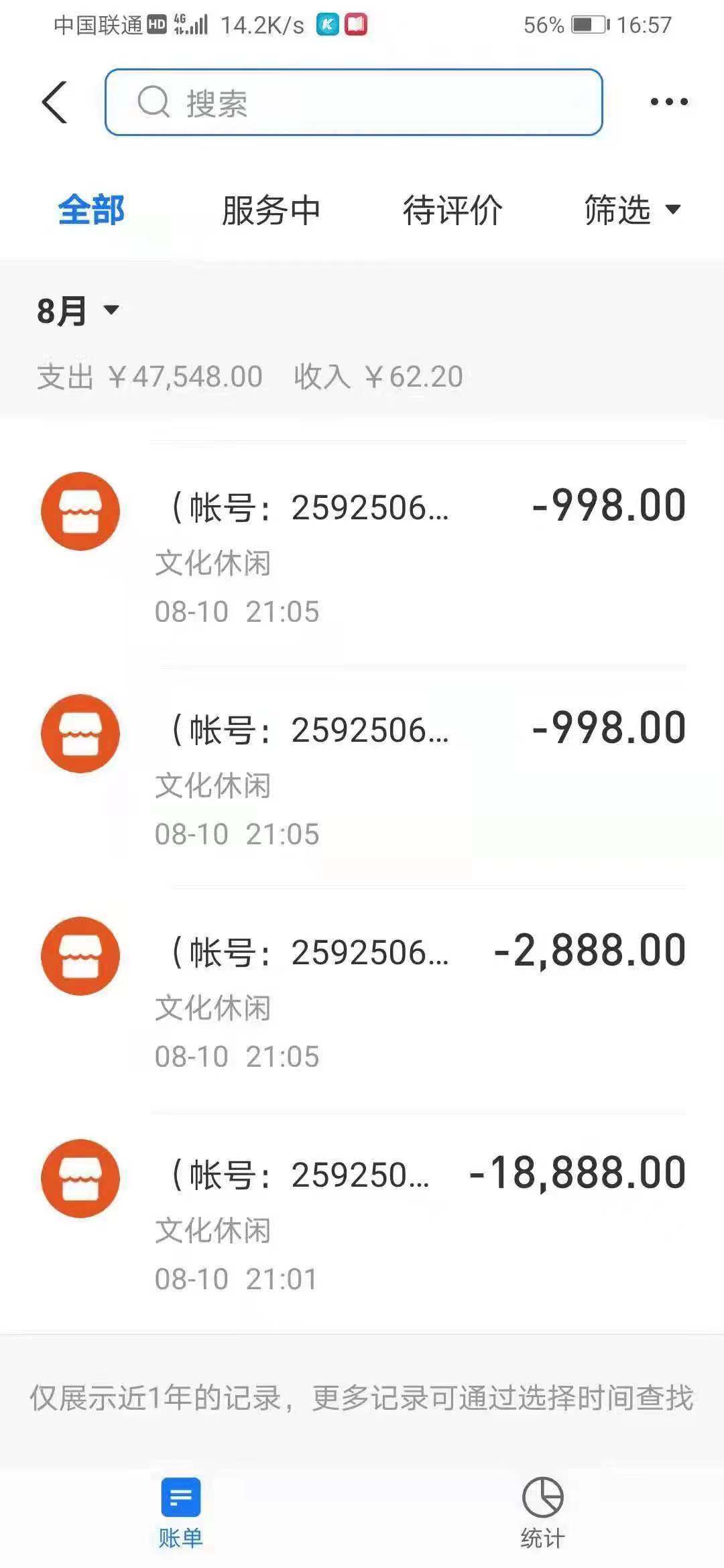Switch to the 账单 bottom tab

click(x=180, y=1512)
